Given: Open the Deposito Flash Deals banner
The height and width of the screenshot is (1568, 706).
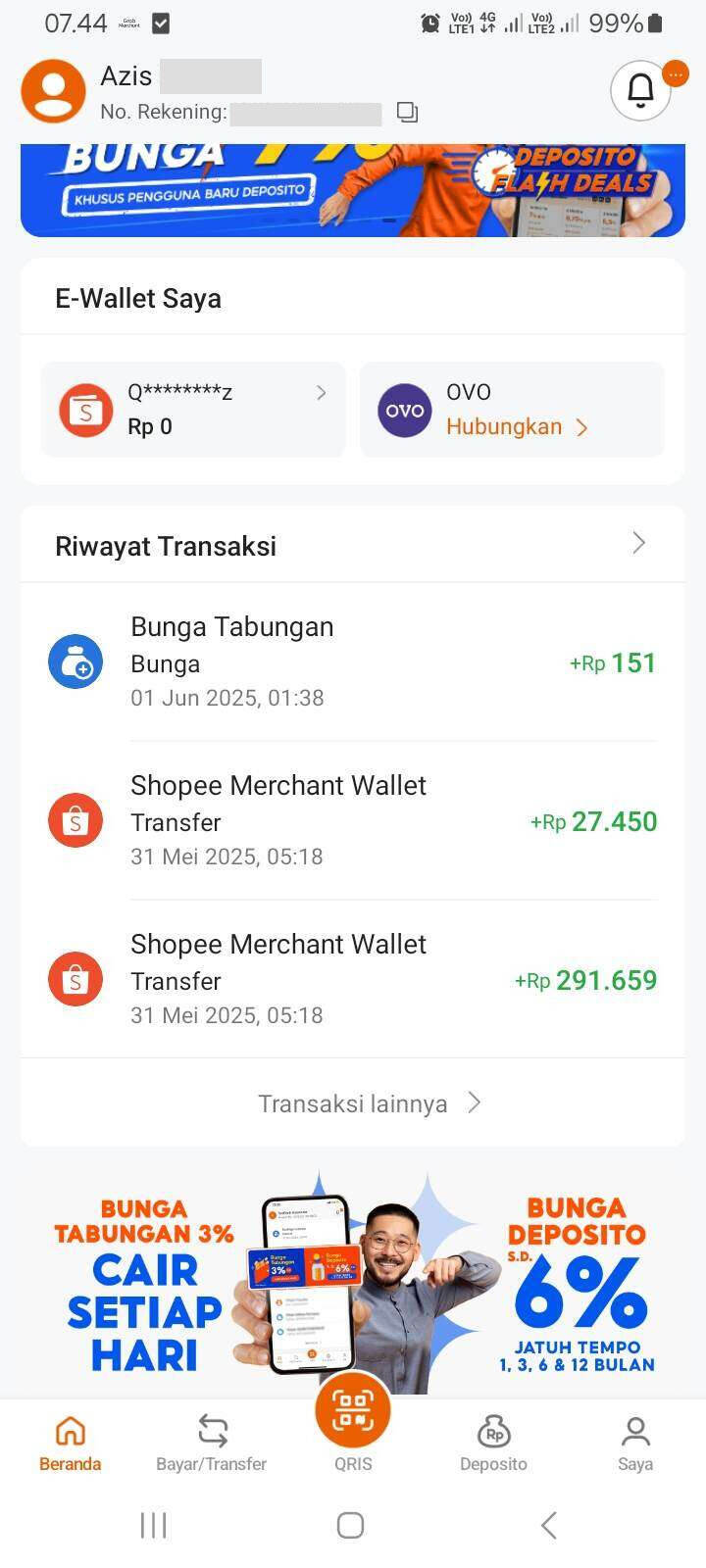Looking at the screenshot, I should [353, 191].
